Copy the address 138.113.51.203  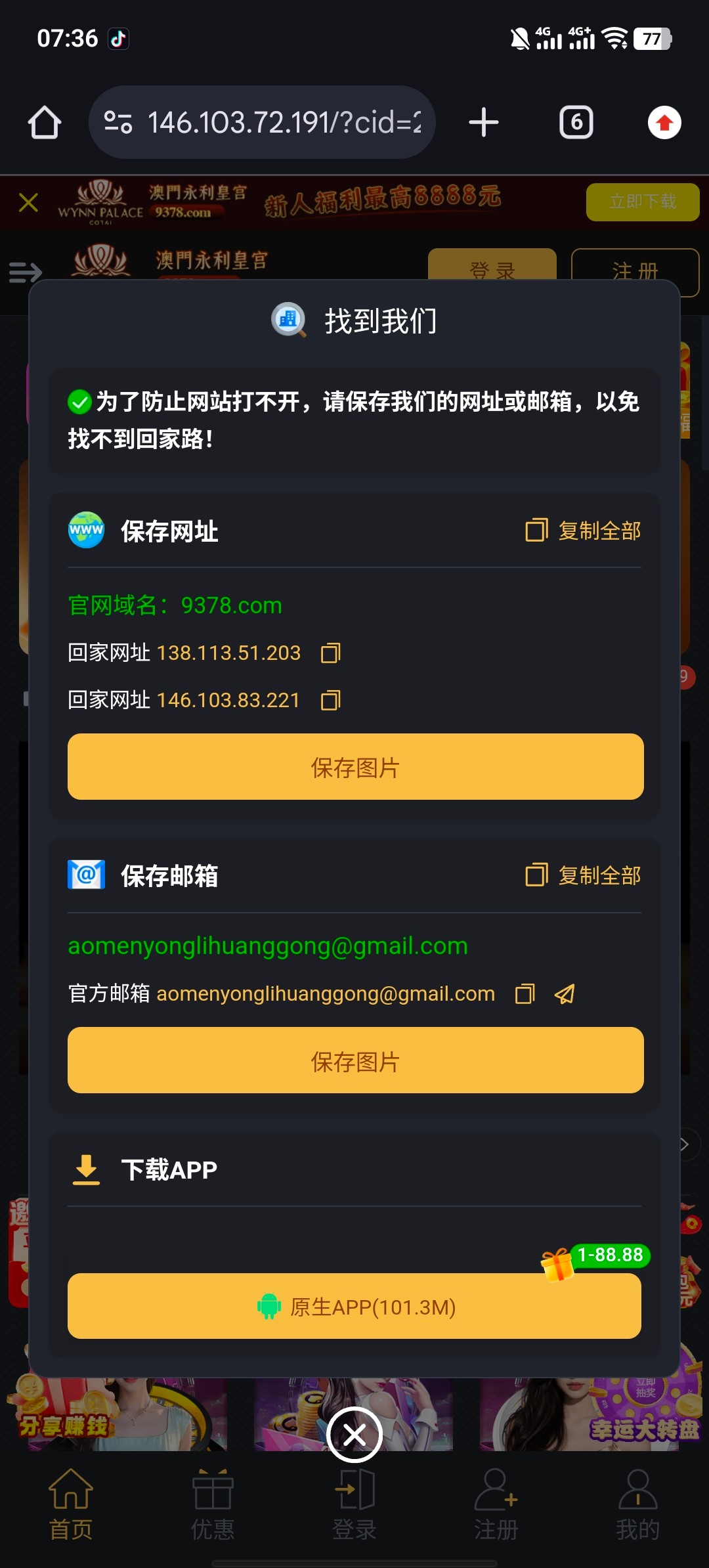pyautogui.click(x=330, y=653)
